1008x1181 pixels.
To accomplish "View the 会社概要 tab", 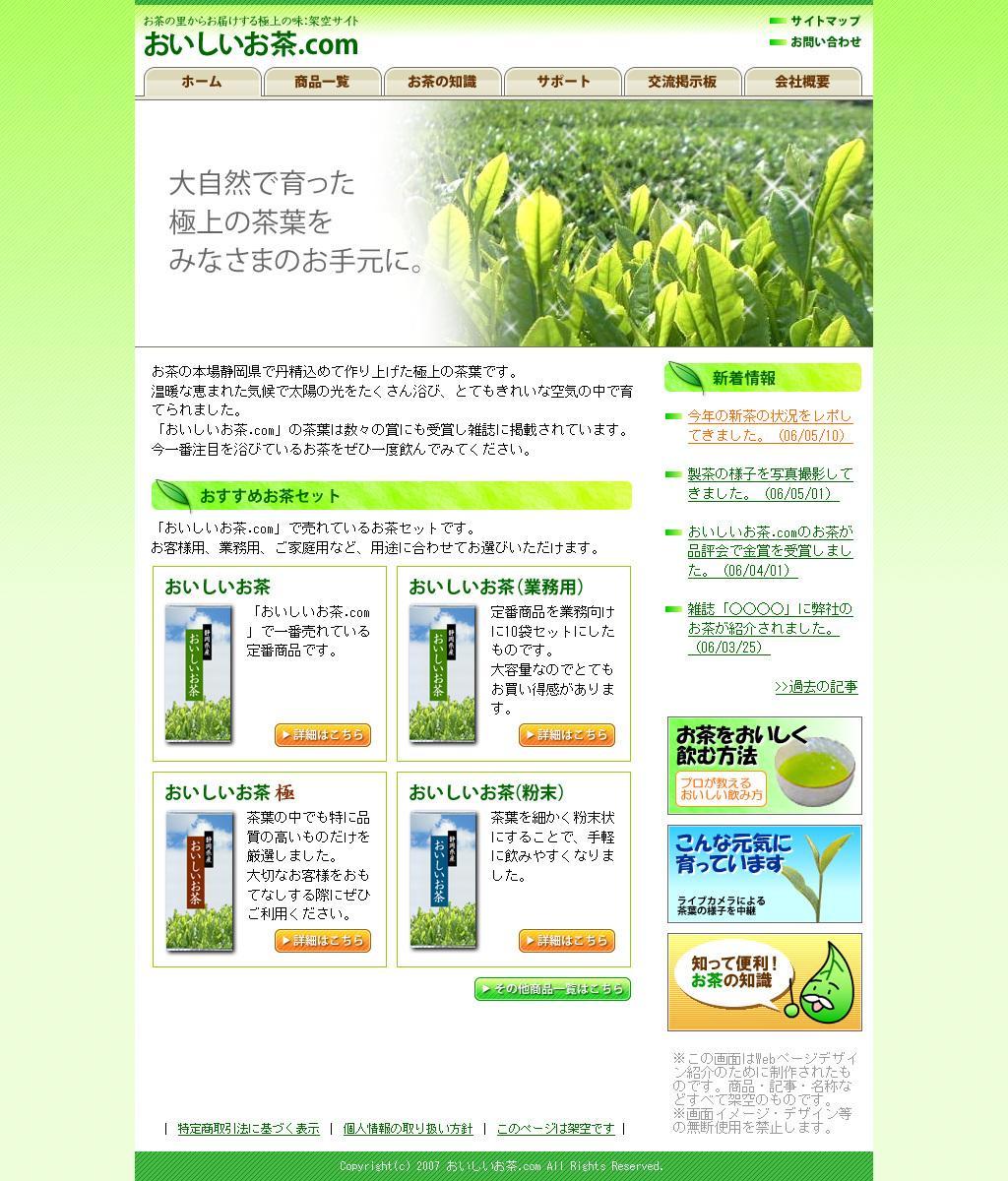I will (802, 82).
